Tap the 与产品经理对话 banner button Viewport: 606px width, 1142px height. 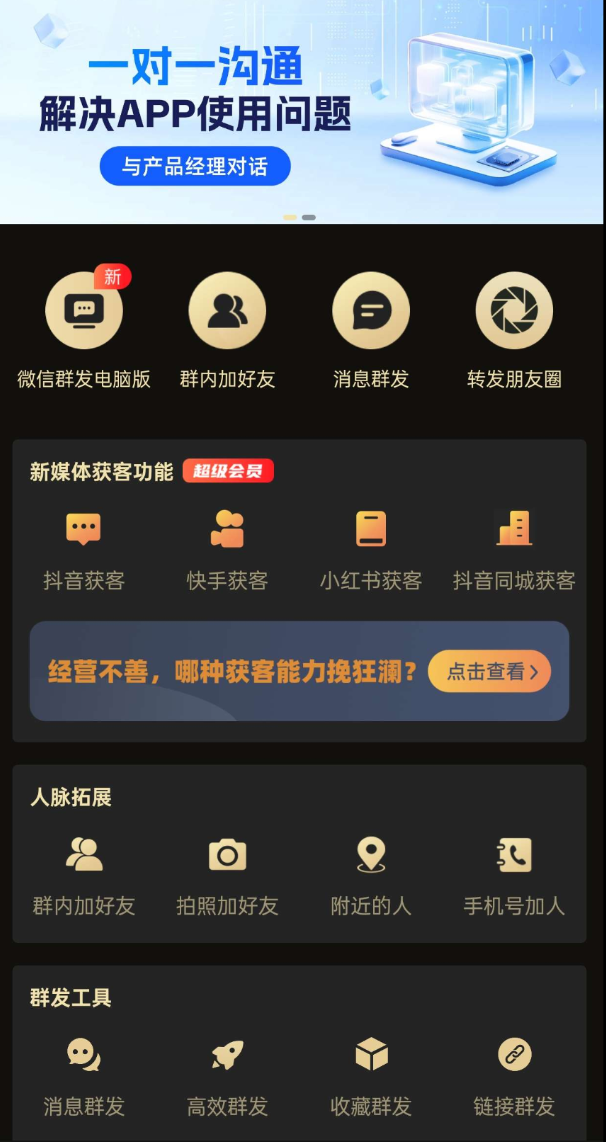pos(195,166)
